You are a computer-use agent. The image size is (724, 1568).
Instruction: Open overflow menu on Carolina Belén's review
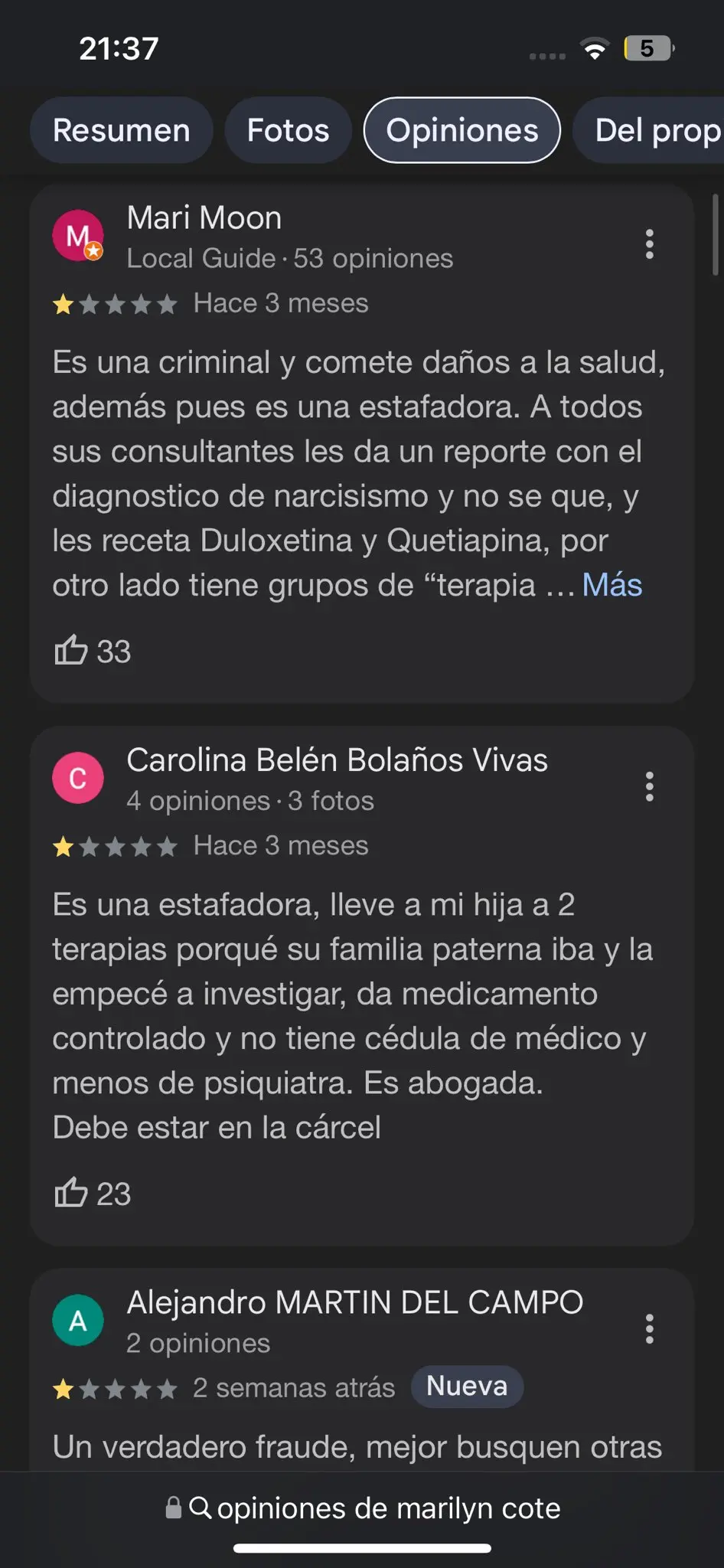[649, 786]
